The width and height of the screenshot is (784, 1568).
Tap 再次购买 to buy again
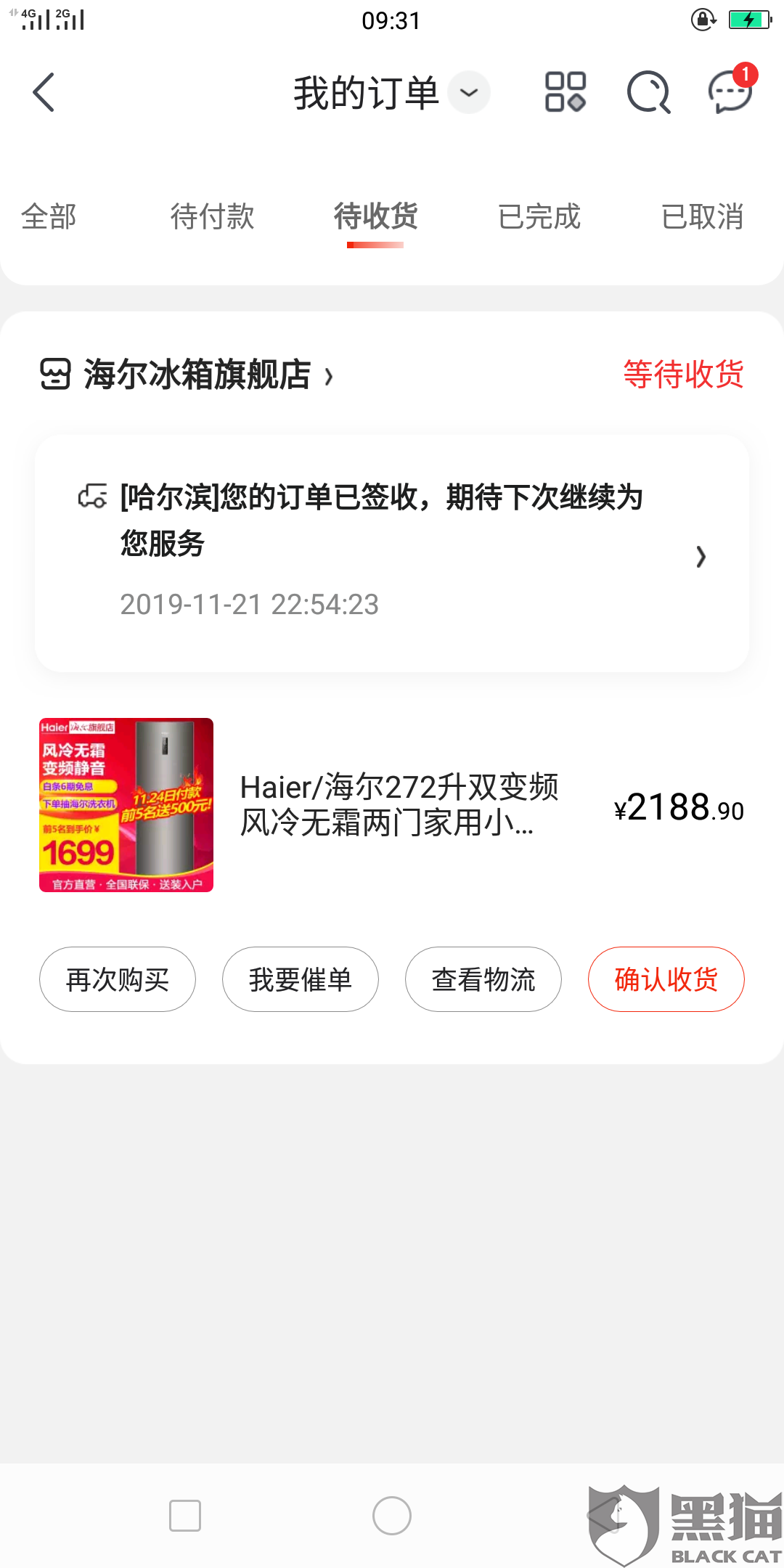pos(118,979)
